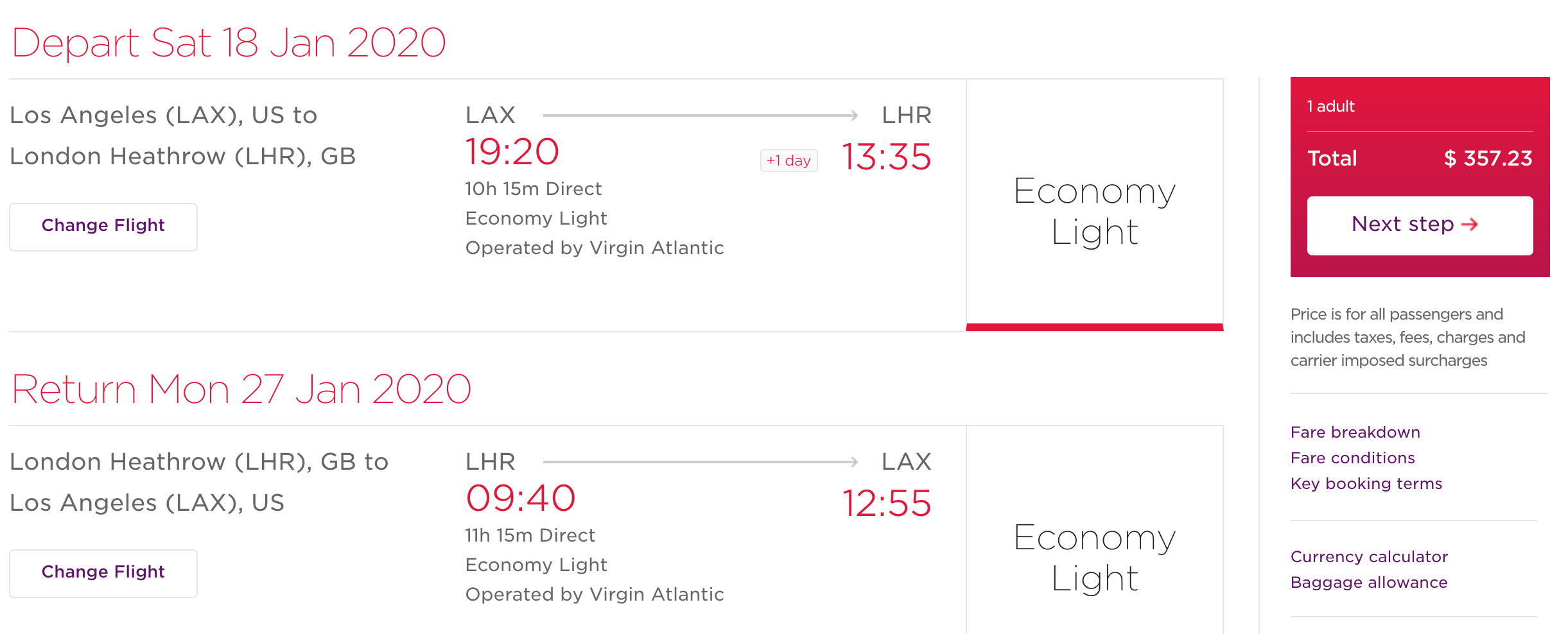Check the Baggage allowance link

coord(1368,583)
